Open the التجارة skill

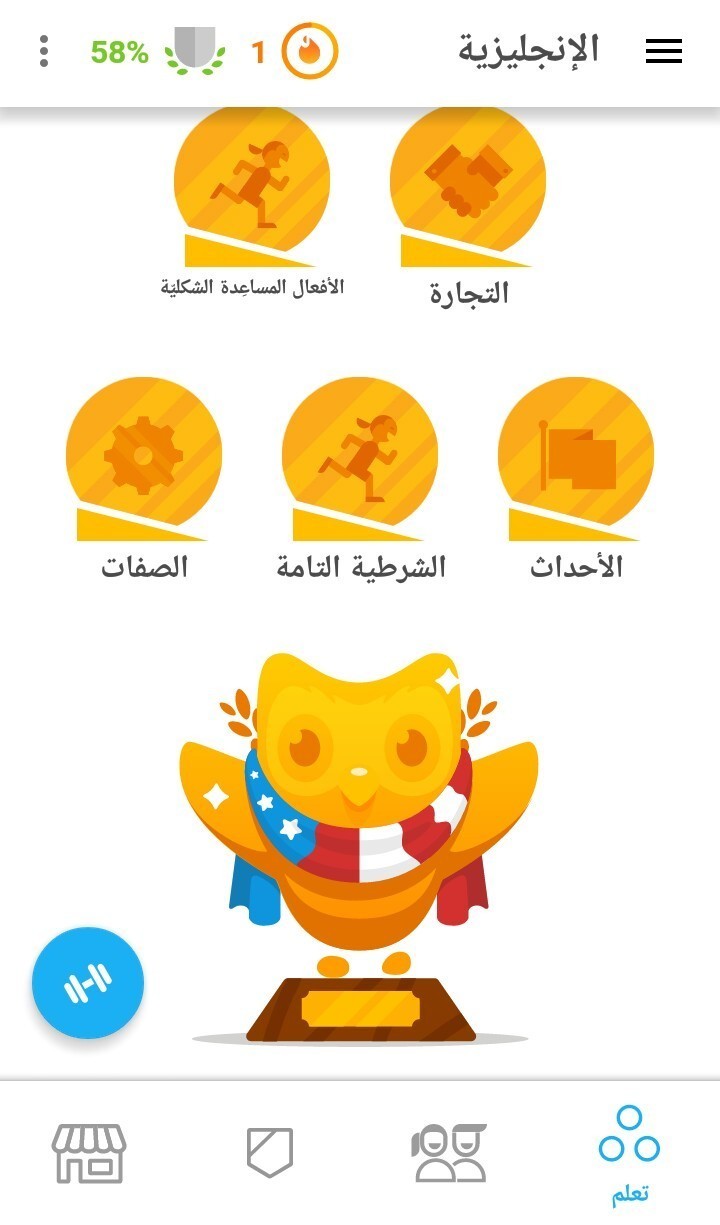468,186
